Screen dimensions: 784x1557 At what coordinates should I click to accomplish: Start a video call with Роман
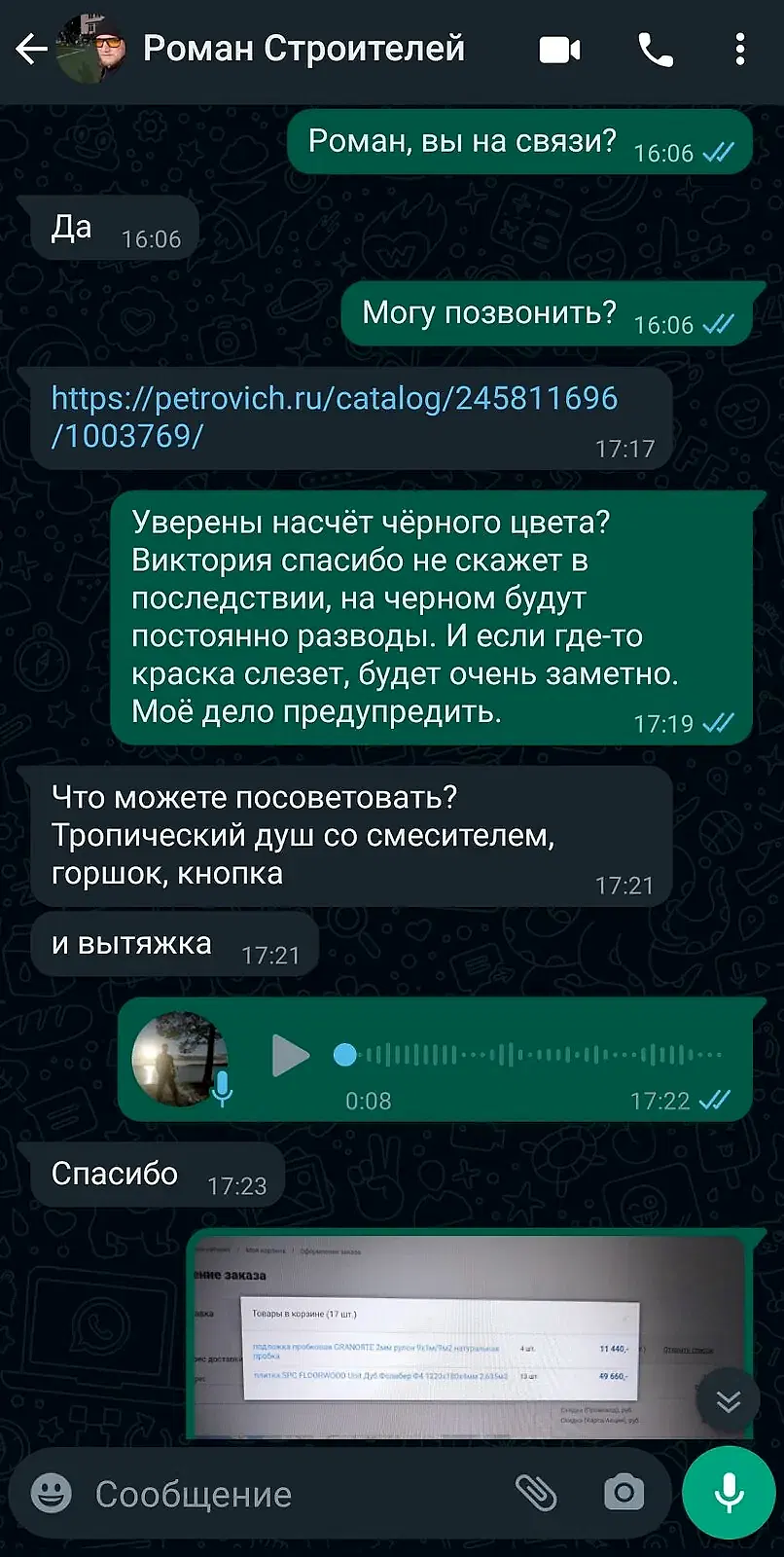click(559, 50)
